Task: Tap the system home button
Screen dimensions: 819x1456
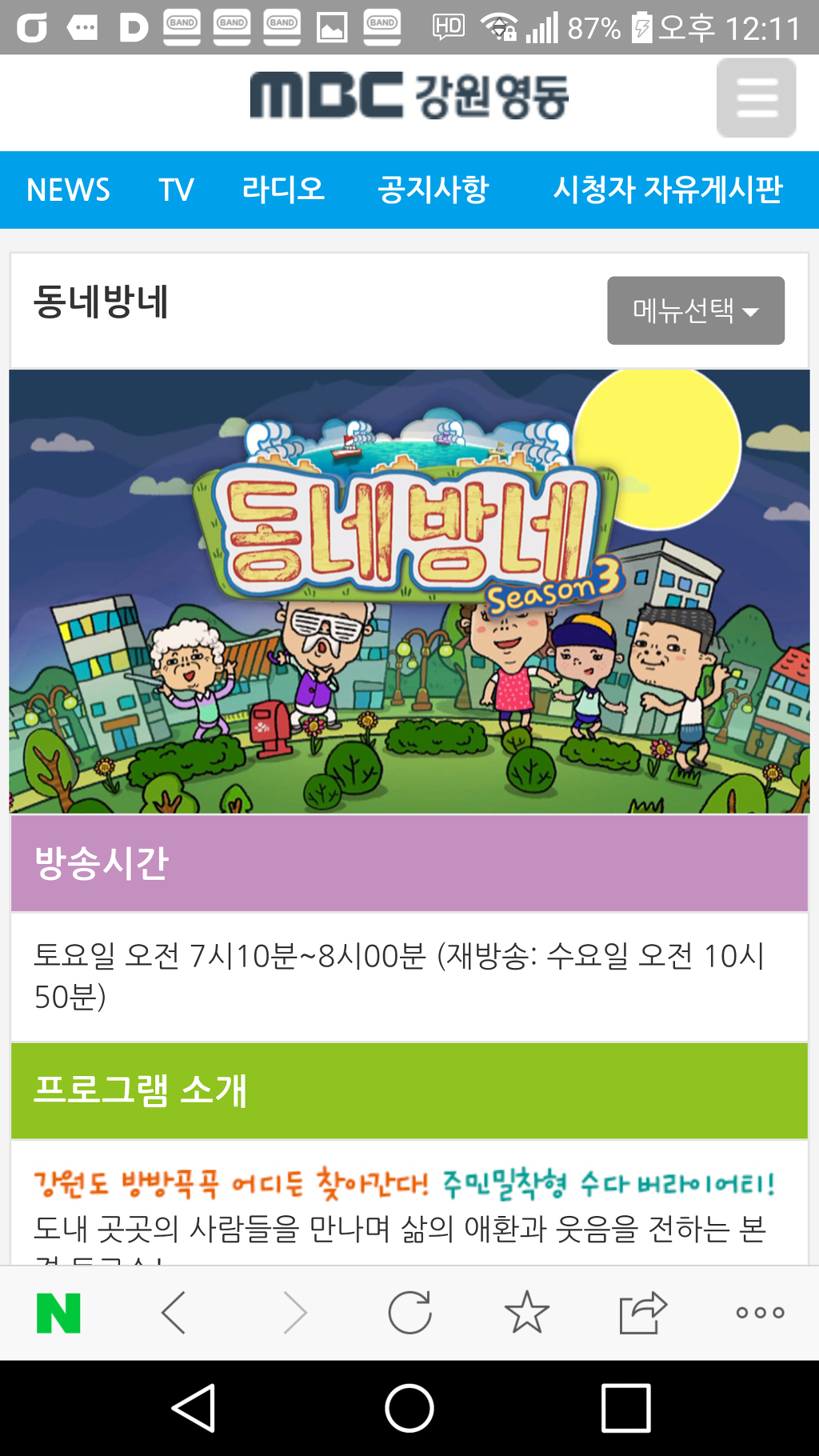Action: point(409,1408)
